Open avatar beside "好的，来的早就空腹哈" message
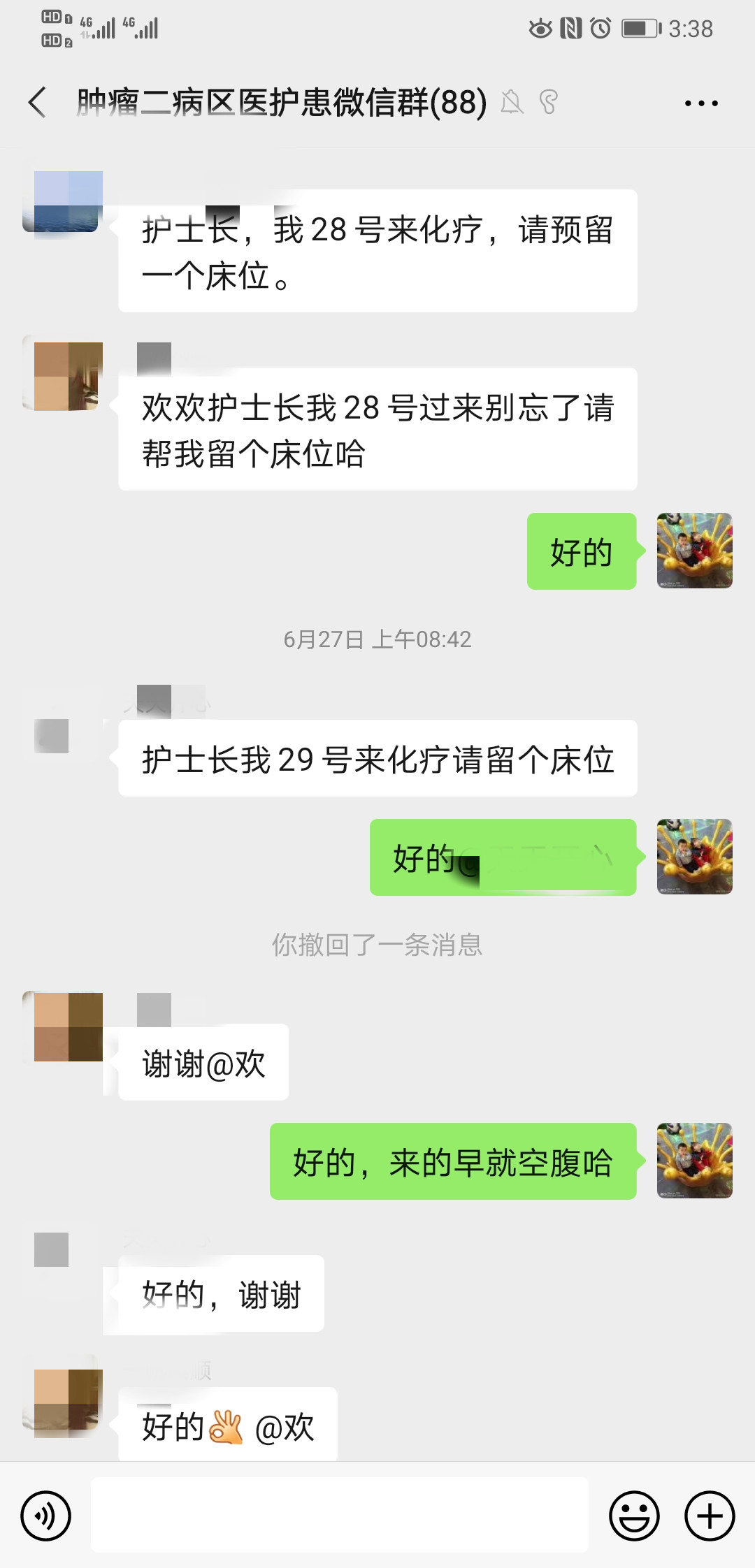This screenshot has height=1568, width=755. click(694, 1161)
